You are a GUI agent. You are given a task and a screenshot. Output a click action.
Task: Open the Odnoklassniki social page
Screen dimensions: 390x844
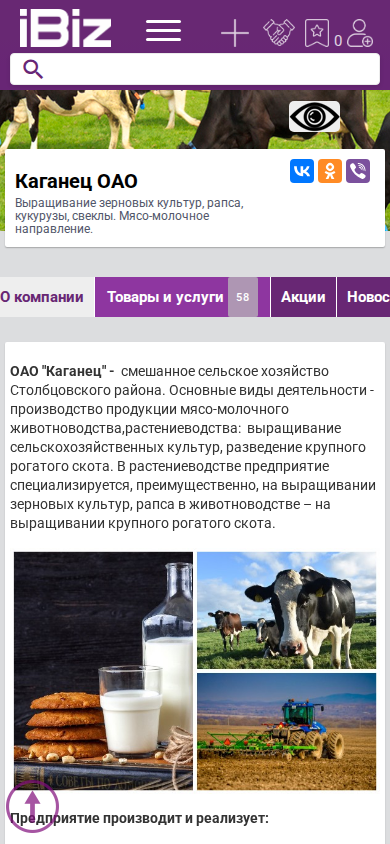(x=330, y=171)
